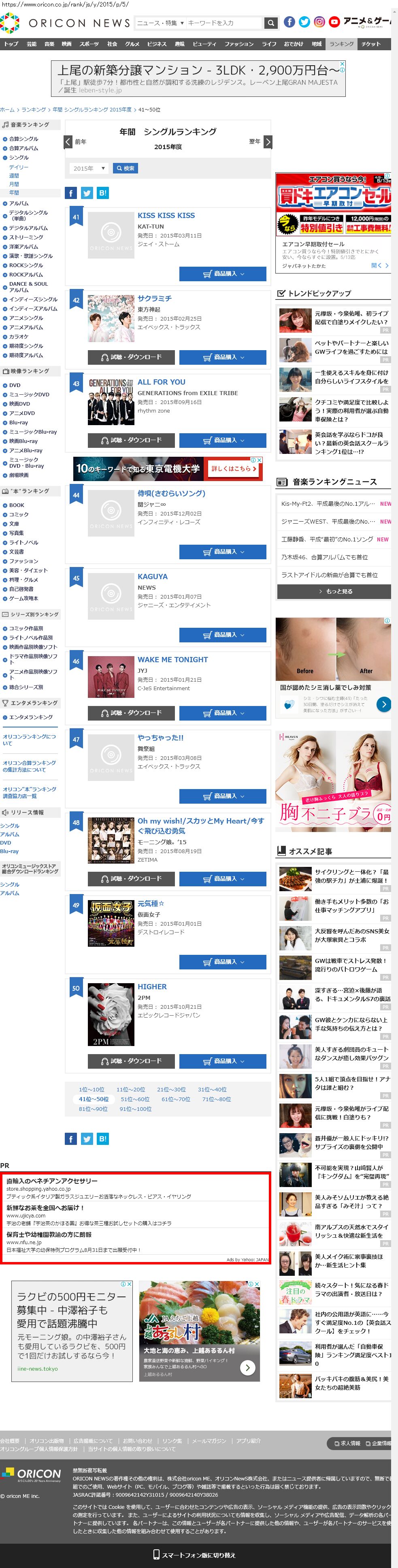Open 商品購入 for KISS KISS KISS
Viewport: 398px width, 1568px height.
pos(223,274)
